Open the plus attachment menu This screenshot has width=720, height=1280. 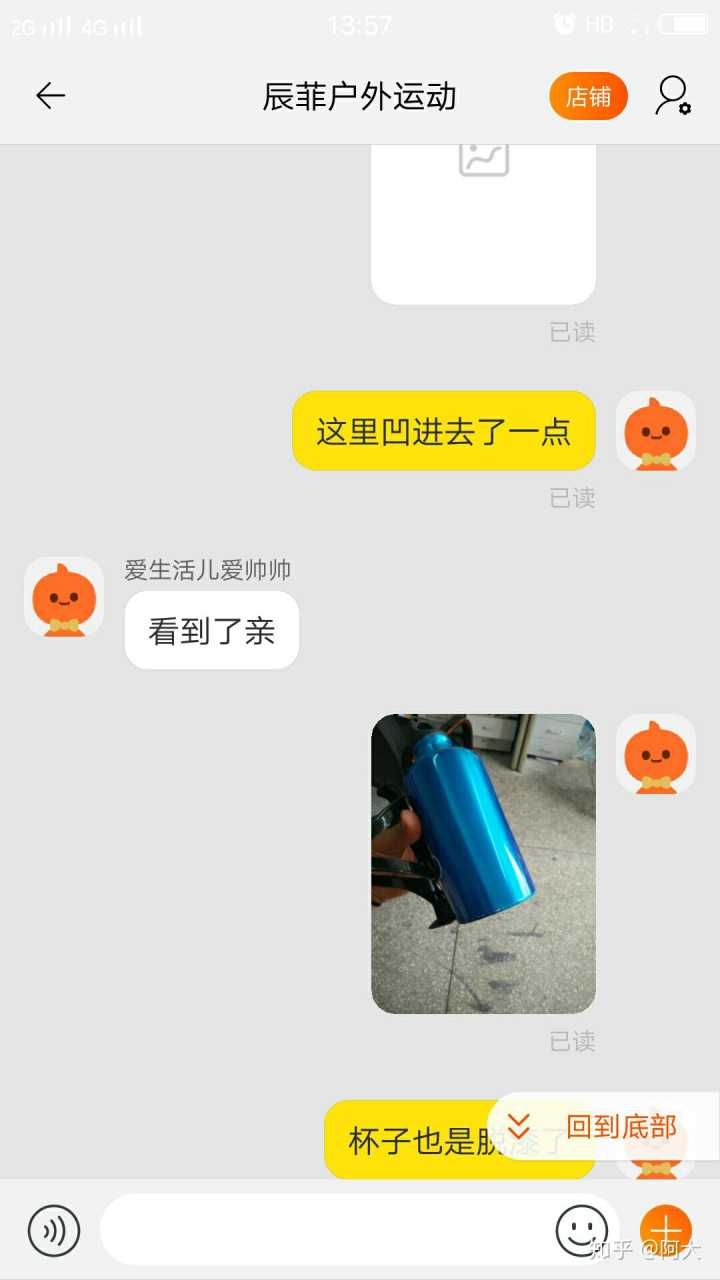click(665, 1230)
